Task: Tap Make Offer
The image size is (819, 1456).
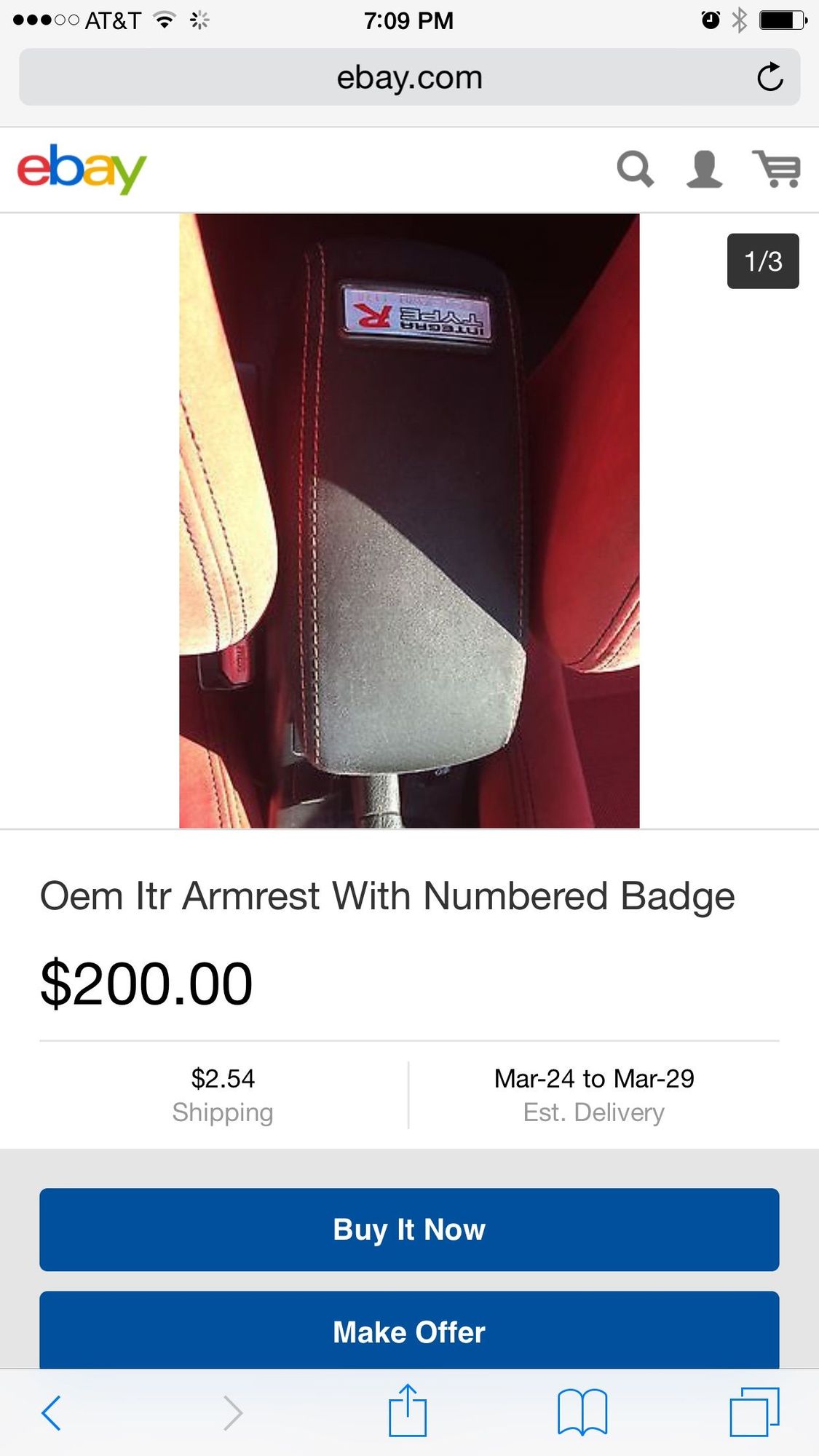Action: (409, 1332)
